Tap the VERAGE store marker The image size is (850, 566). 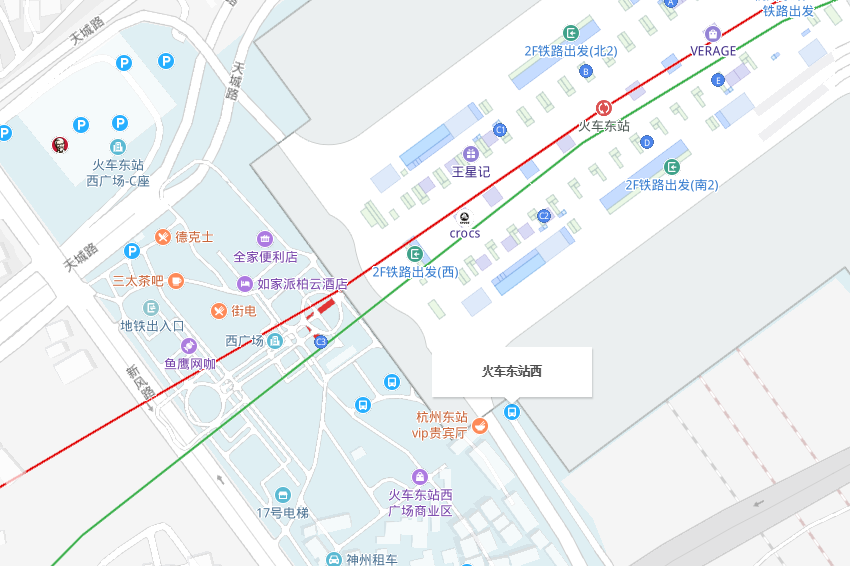point(712,34)
